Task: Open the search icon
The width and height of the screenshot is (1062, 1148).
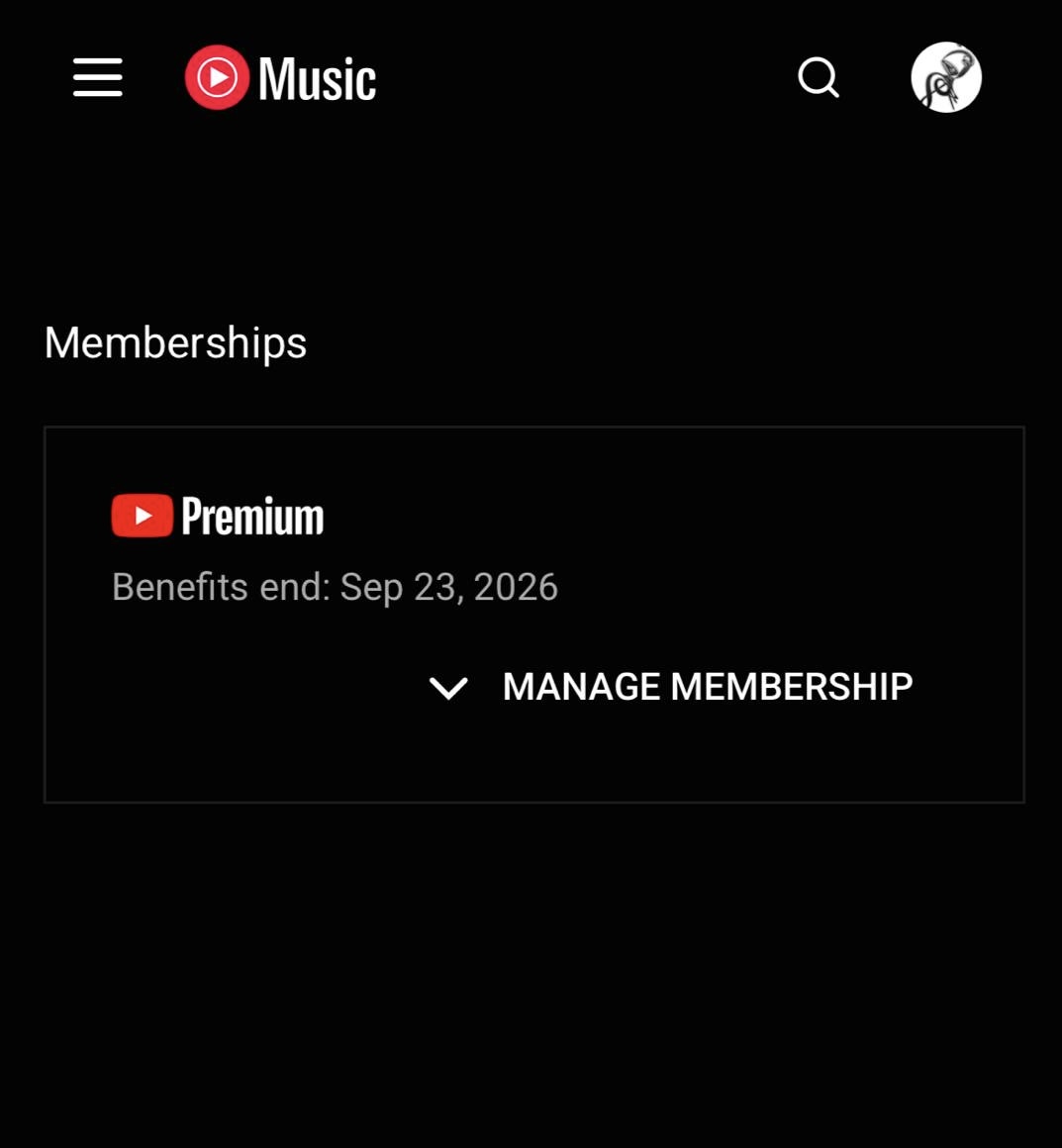Action: pyautogui.click(x=819, y=77)
